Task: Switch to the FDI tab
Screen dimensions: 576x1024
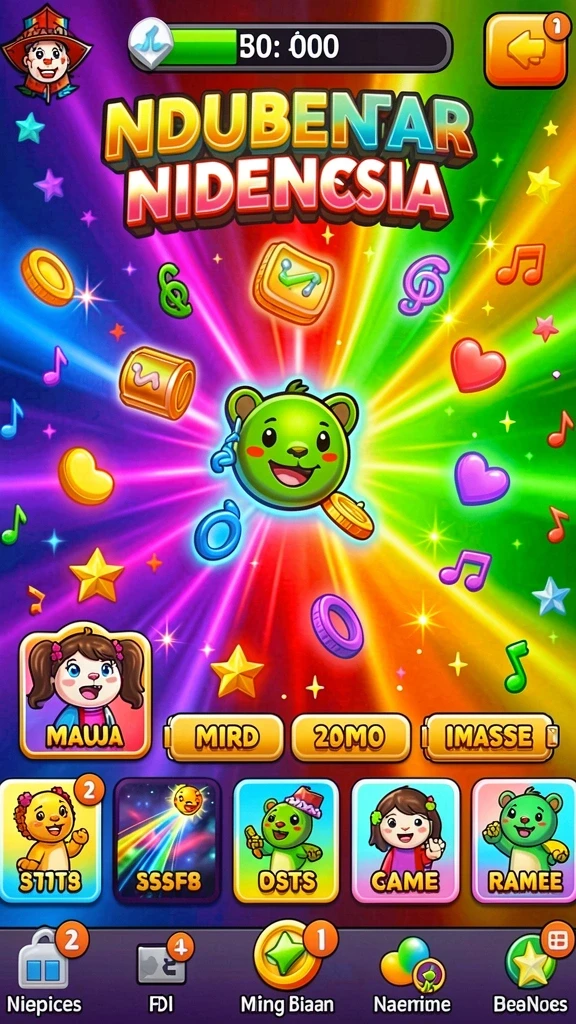Action: [x=160, y=972]
